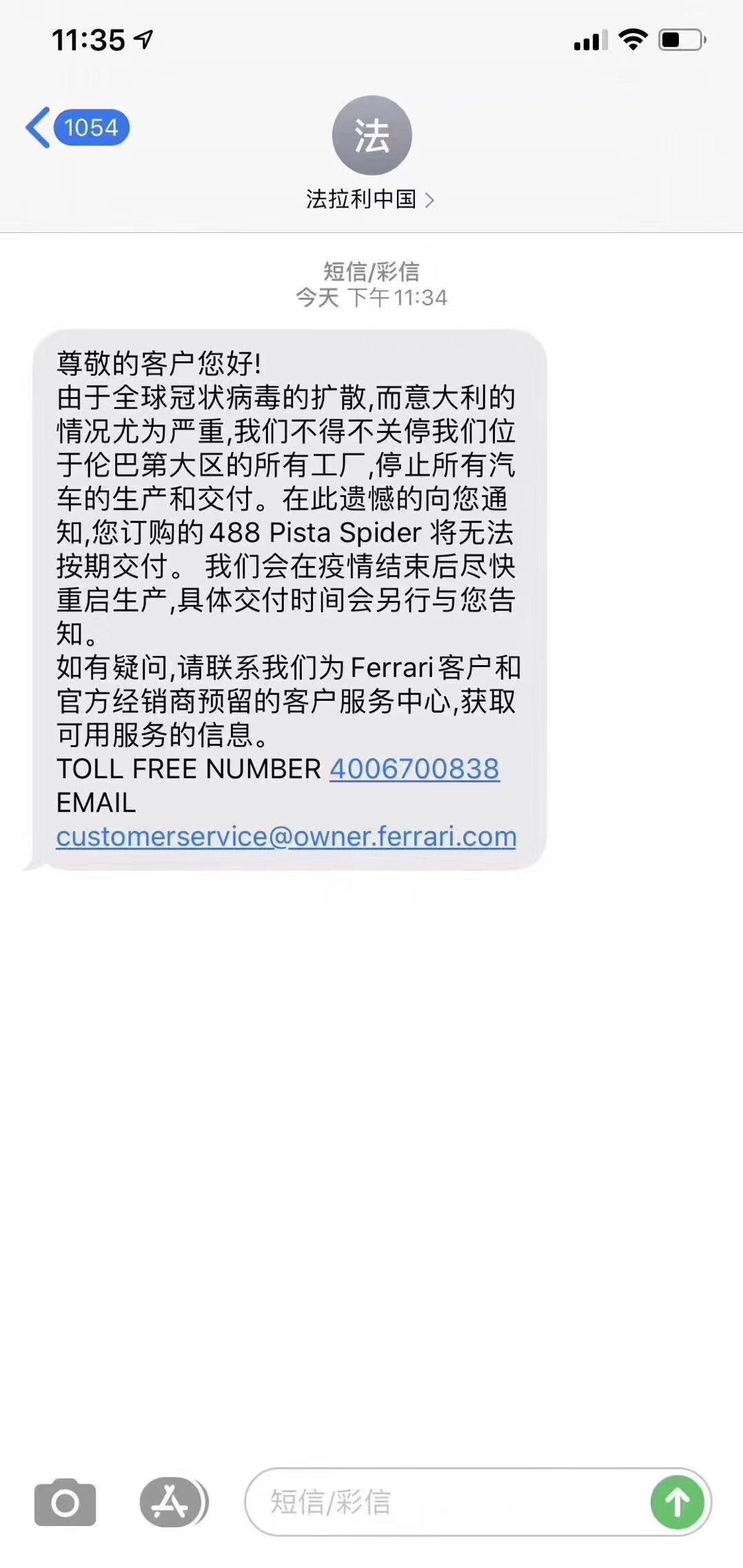
Task: Open the camera to attach a photo
Action: point(65,1503)
